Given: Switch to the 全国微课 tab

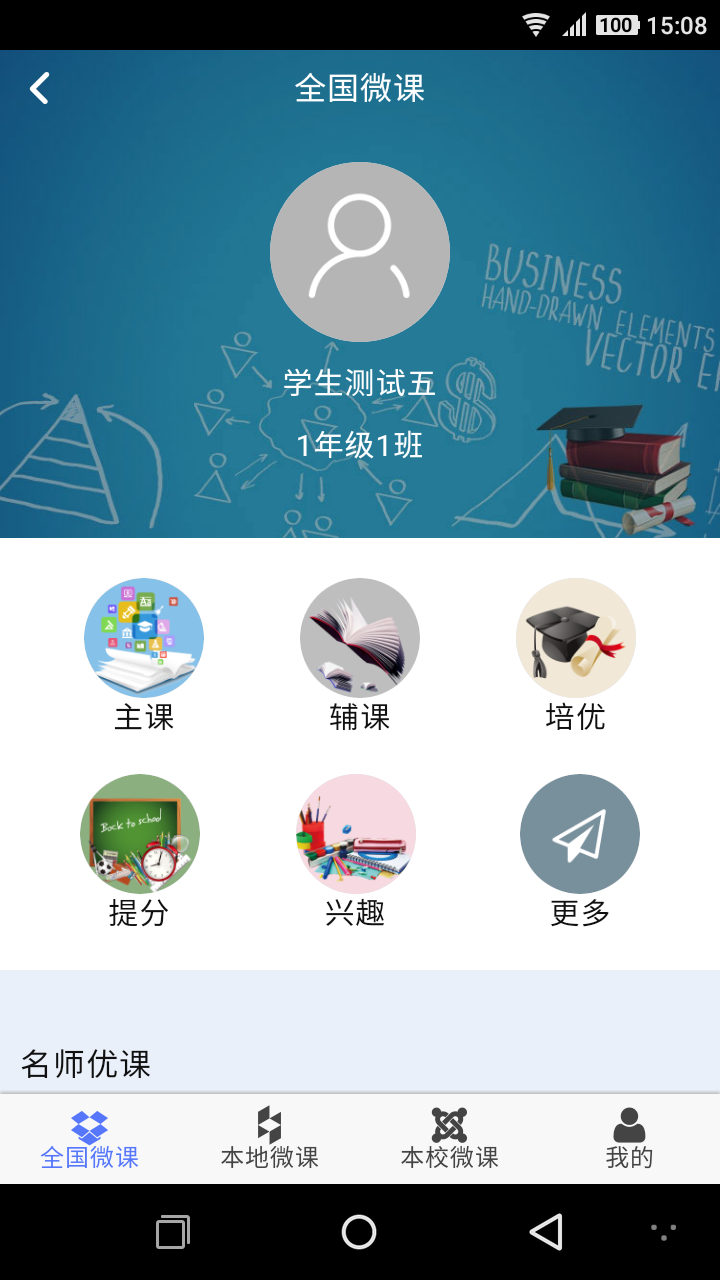Looking at the screenshot, I should pos(90,1139).
